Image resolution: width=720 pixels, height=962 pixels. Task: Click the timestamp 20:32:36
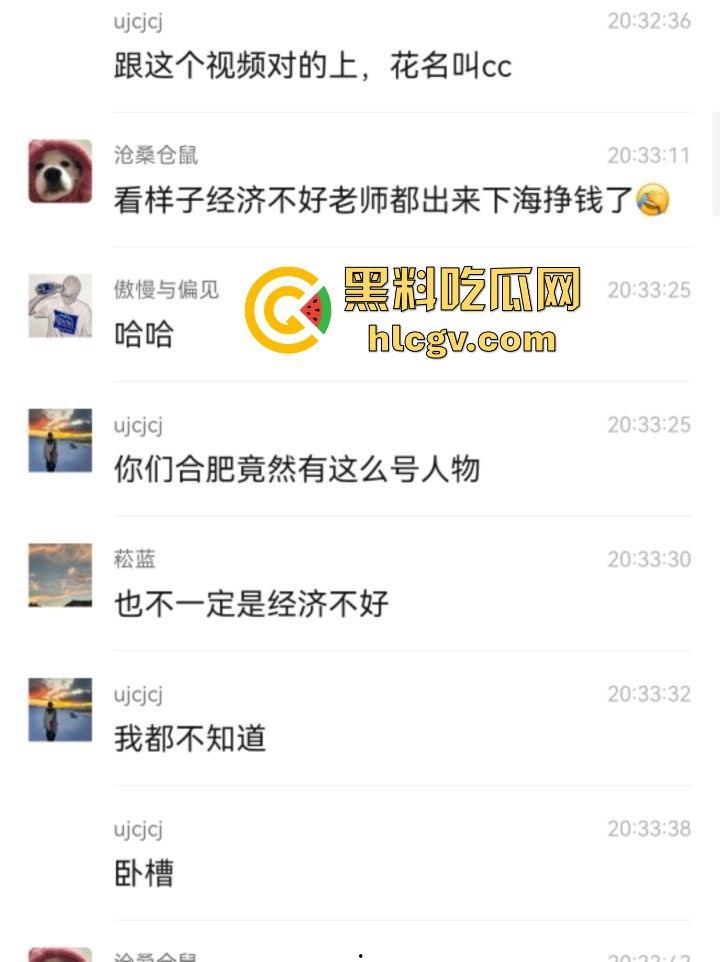pos(654,18)
